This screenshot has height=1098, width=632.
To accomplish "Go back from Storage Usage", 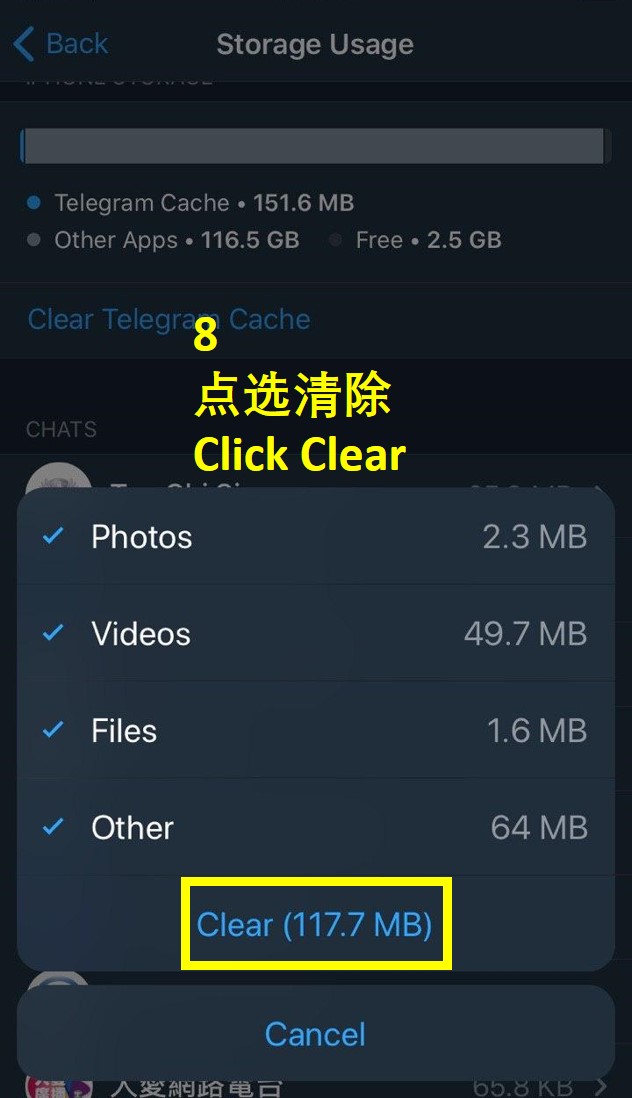I will click(x=61, y=44).
